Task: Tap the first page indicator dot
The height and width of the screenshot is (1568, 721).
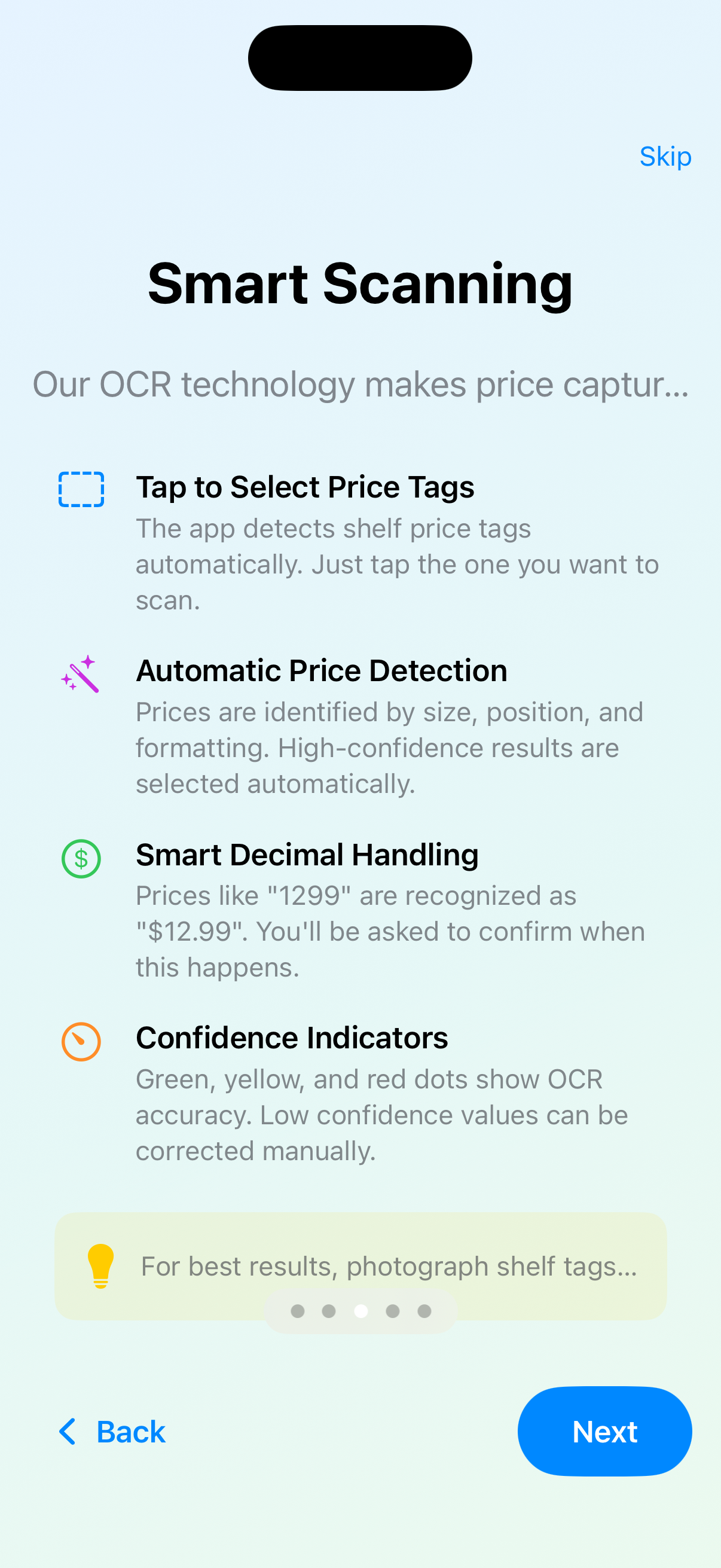Action: pos(298,1311)
